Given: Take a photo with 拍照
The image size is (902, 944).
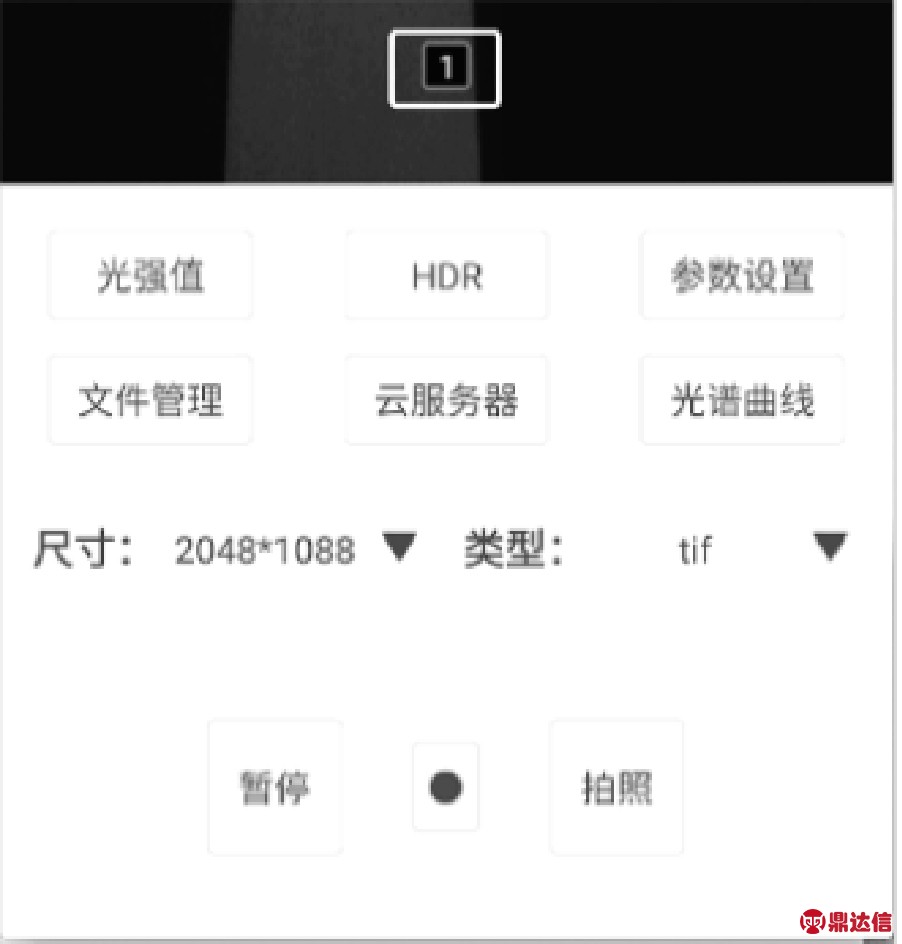Looking at the screenshot, I should point(617,788).
